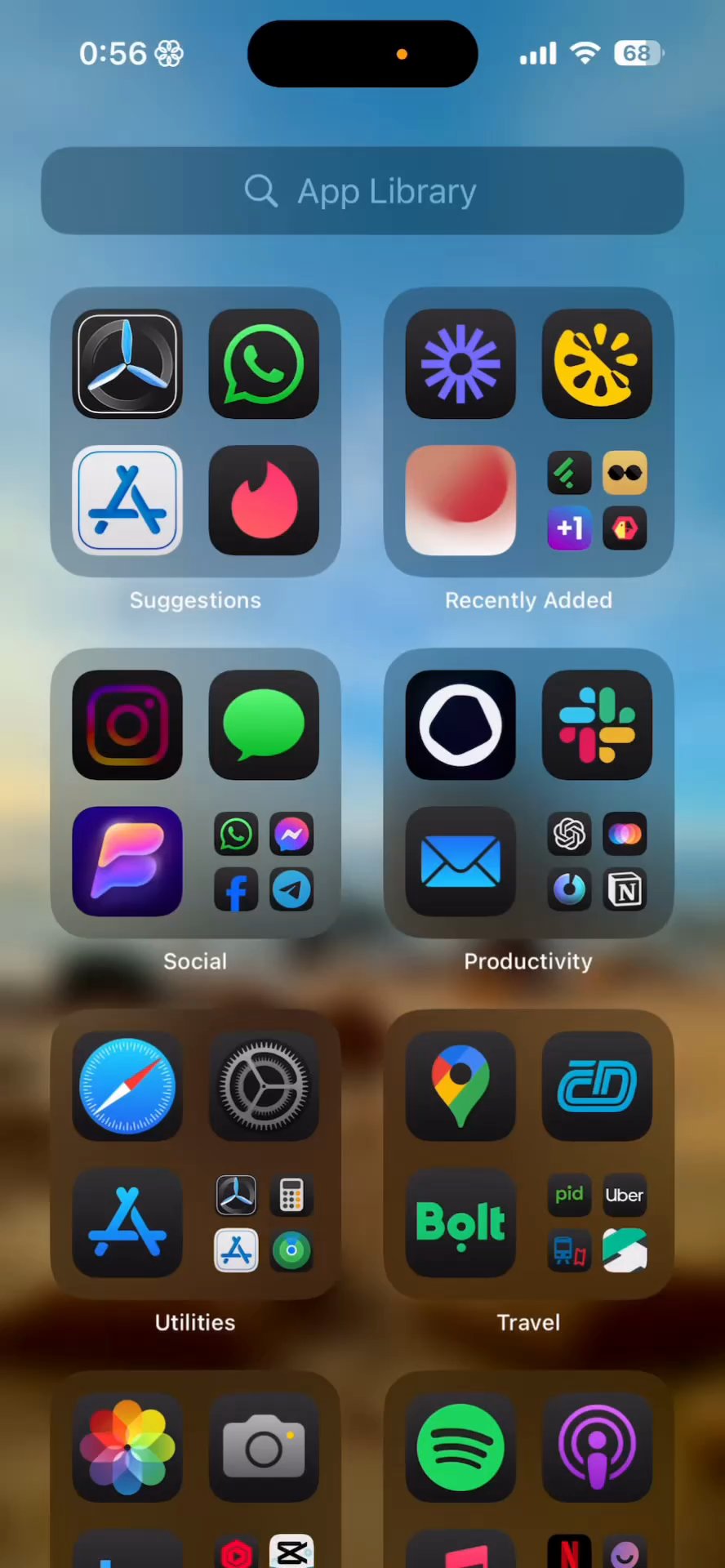This screenshot has width=725, height=1568.
Task: Launch WhatsApp from Suggestions
Action: 264,364
